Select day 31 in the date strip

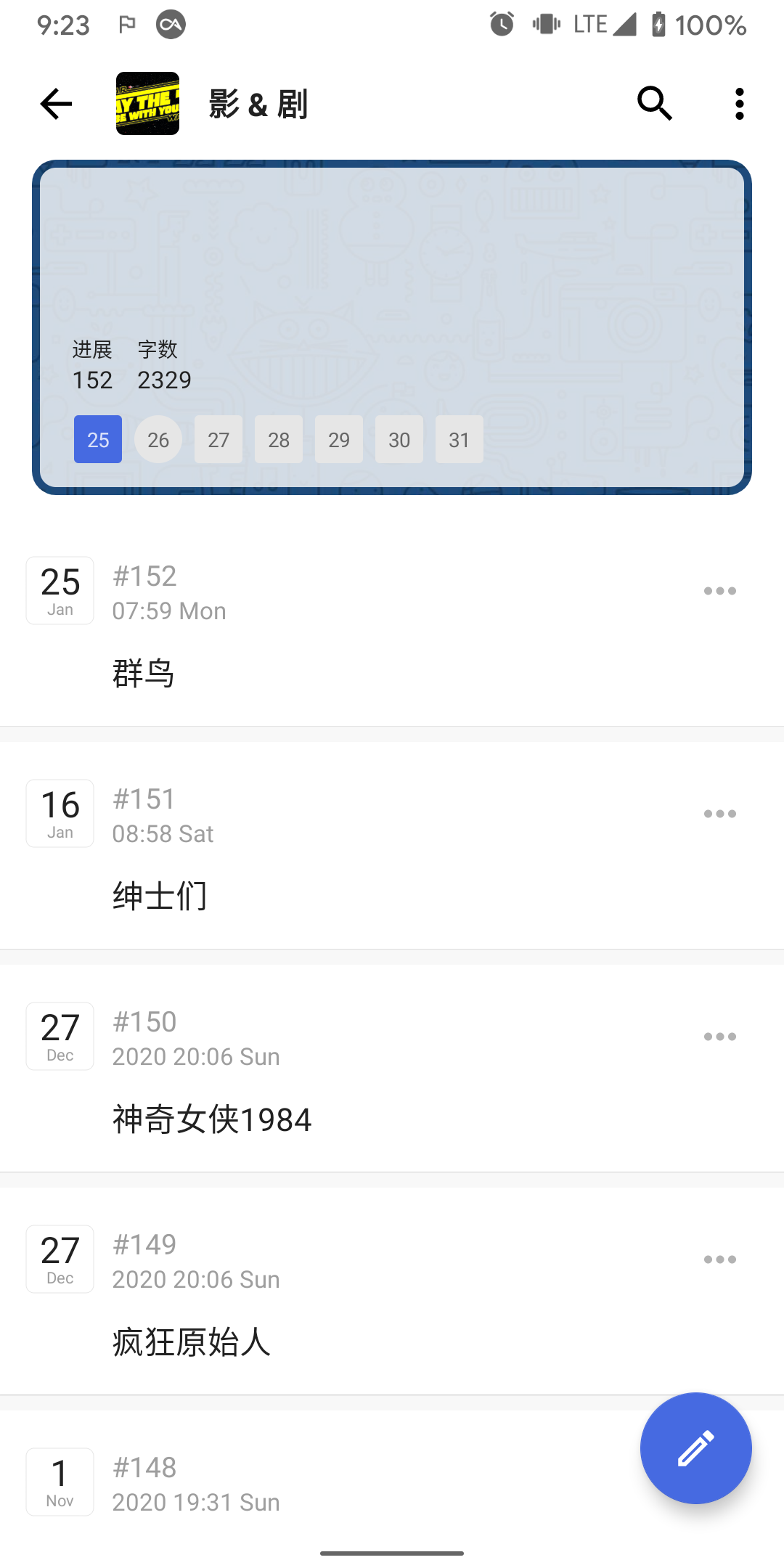tap(460, 439)
